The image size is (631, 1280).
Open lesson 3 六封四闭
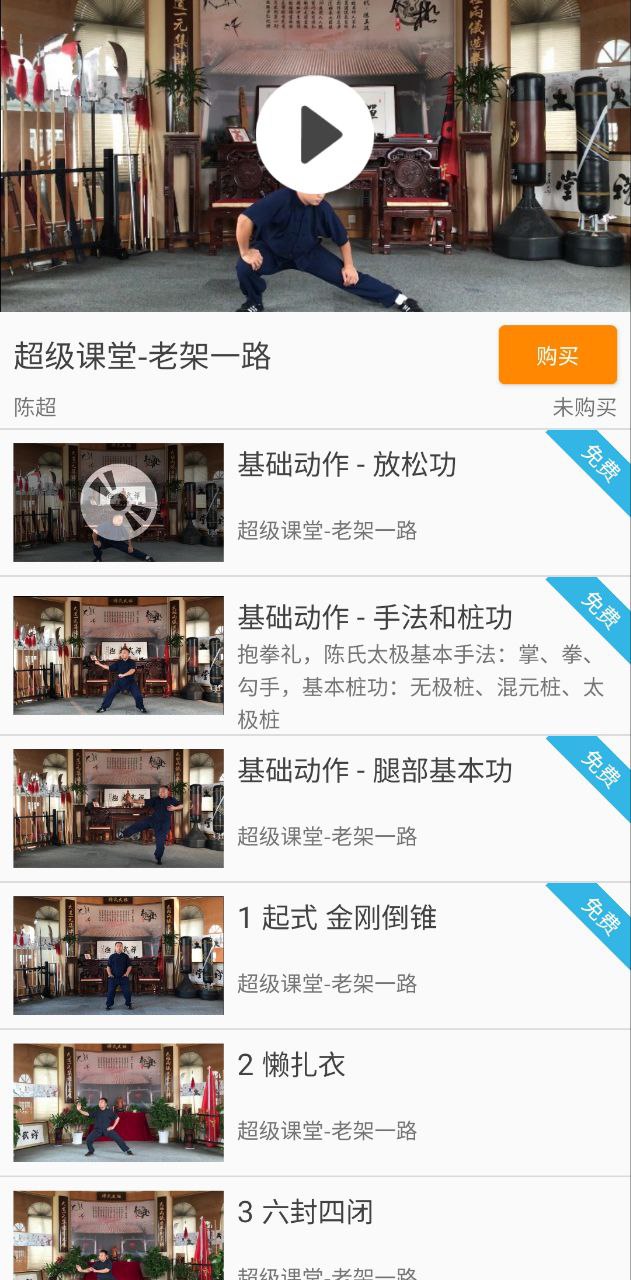305,1213
